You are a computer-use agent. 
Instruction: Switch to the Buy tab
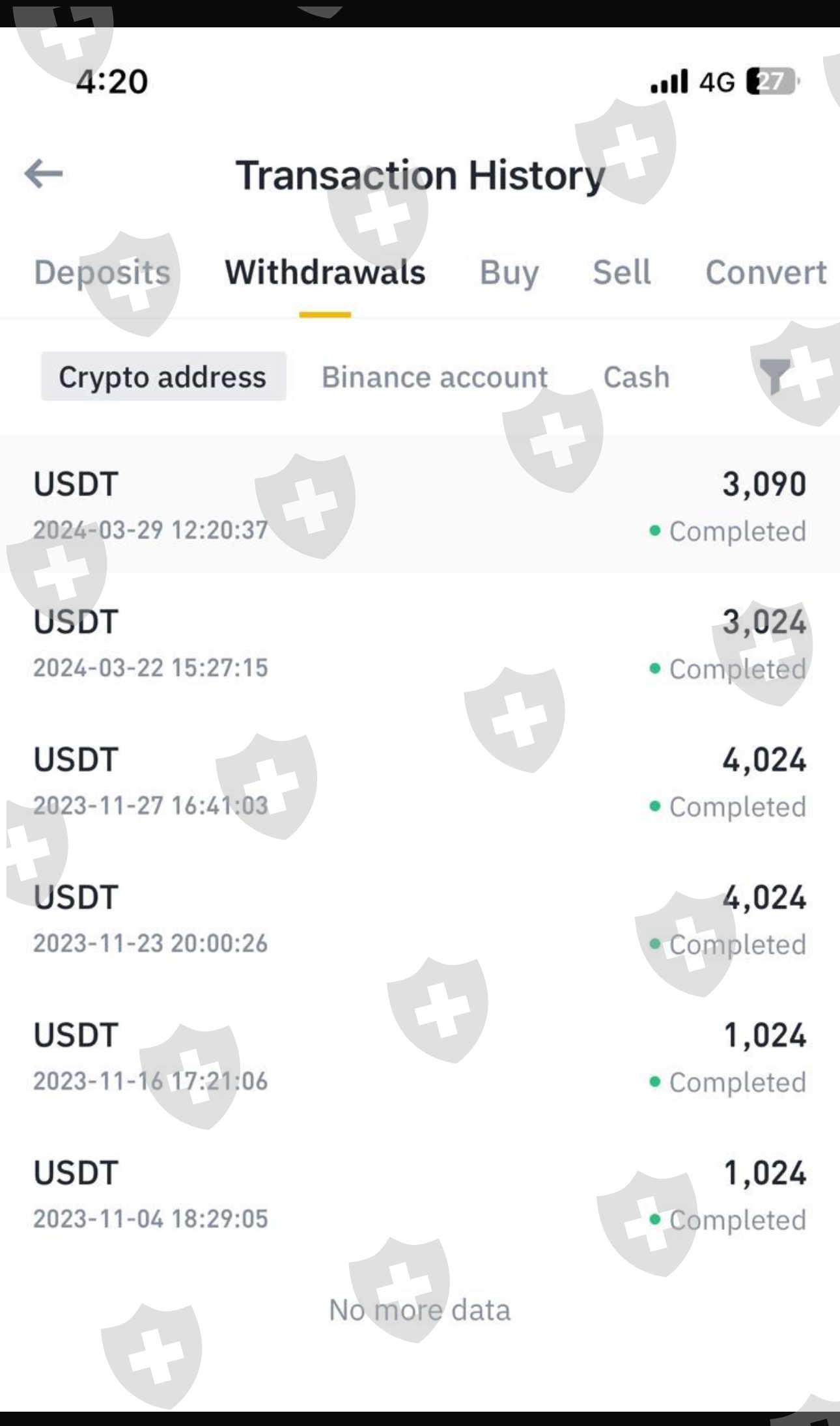coord(509,272)
